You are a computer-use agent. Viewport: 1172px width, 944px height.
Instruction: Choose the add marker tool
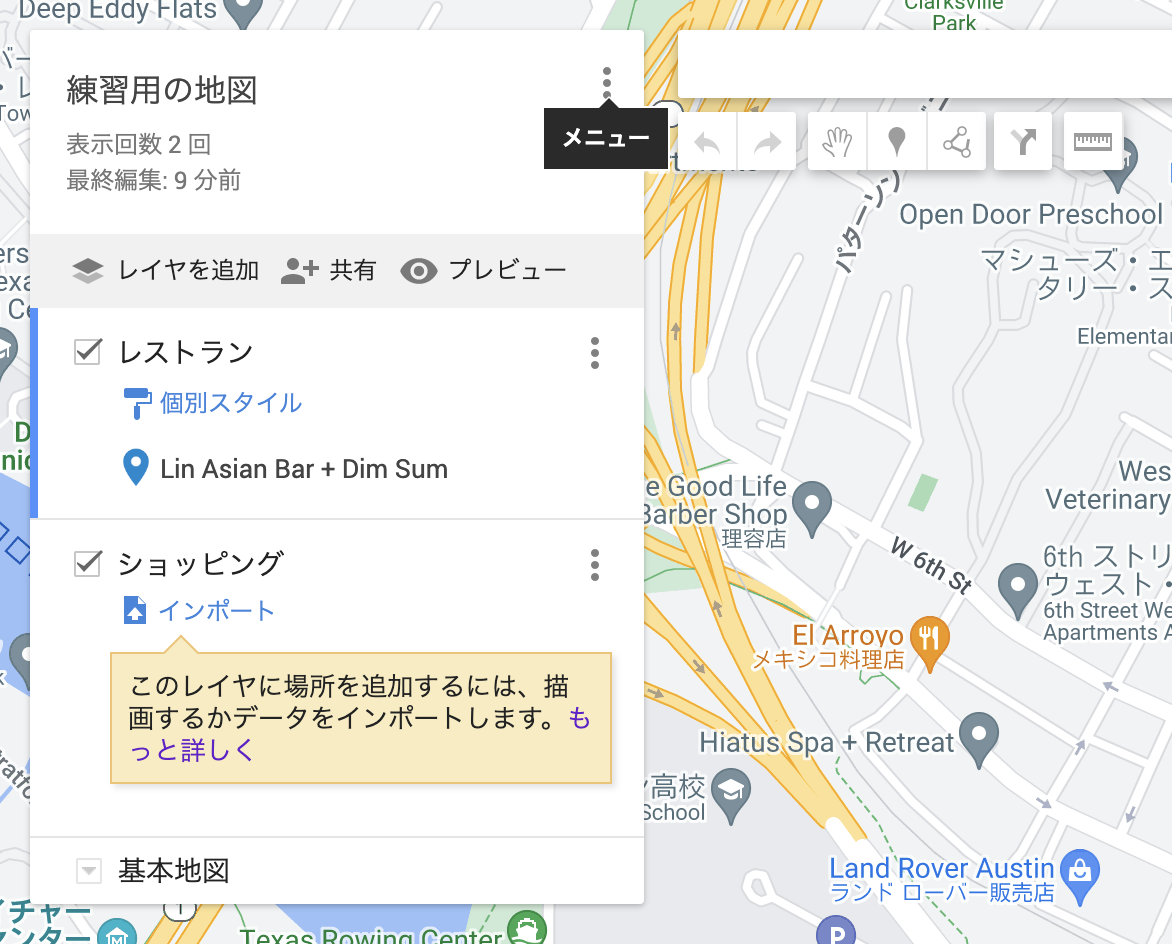897,142
